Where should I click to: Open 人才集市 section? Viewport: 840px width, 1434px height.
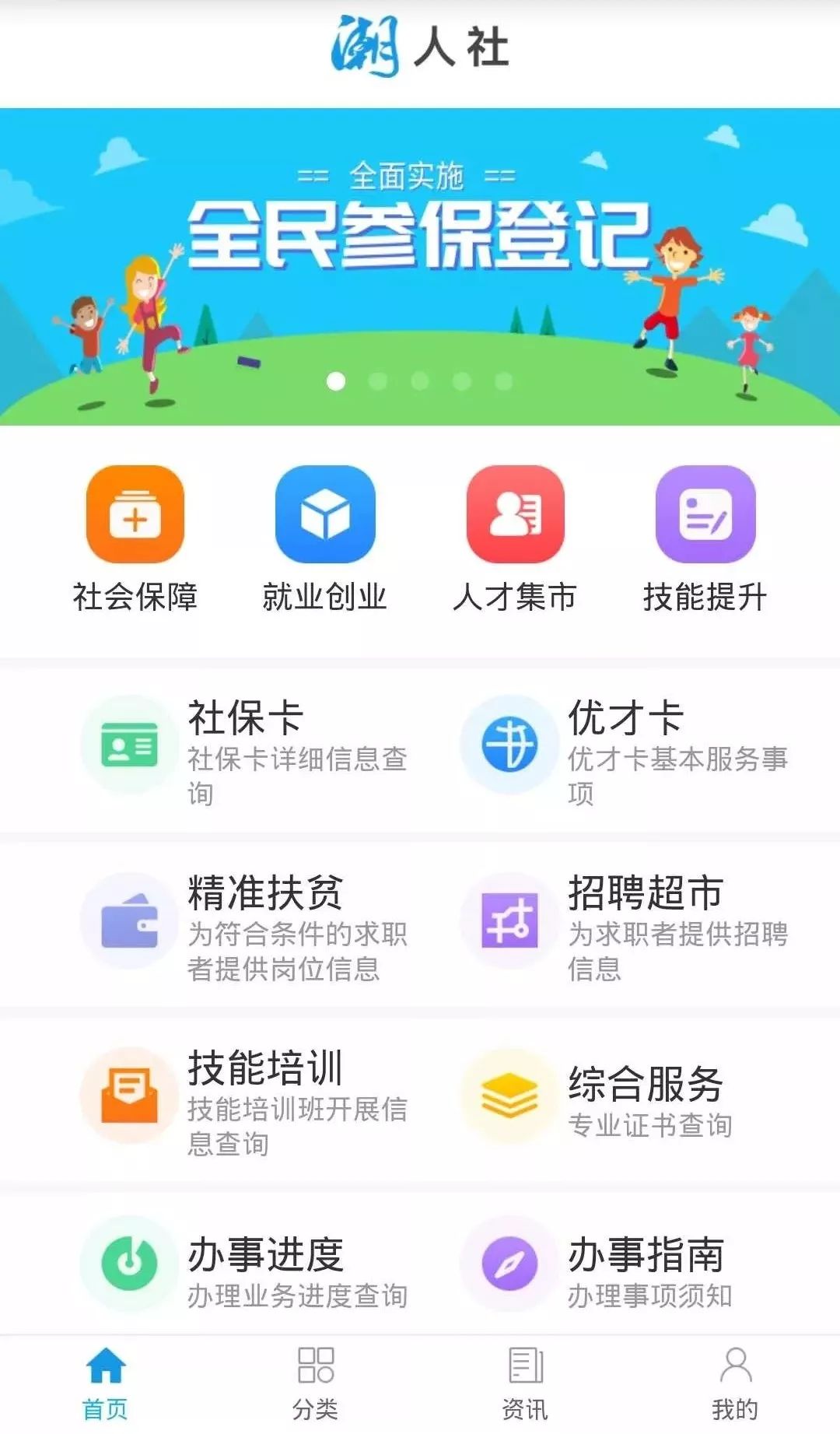pos(515,537)
